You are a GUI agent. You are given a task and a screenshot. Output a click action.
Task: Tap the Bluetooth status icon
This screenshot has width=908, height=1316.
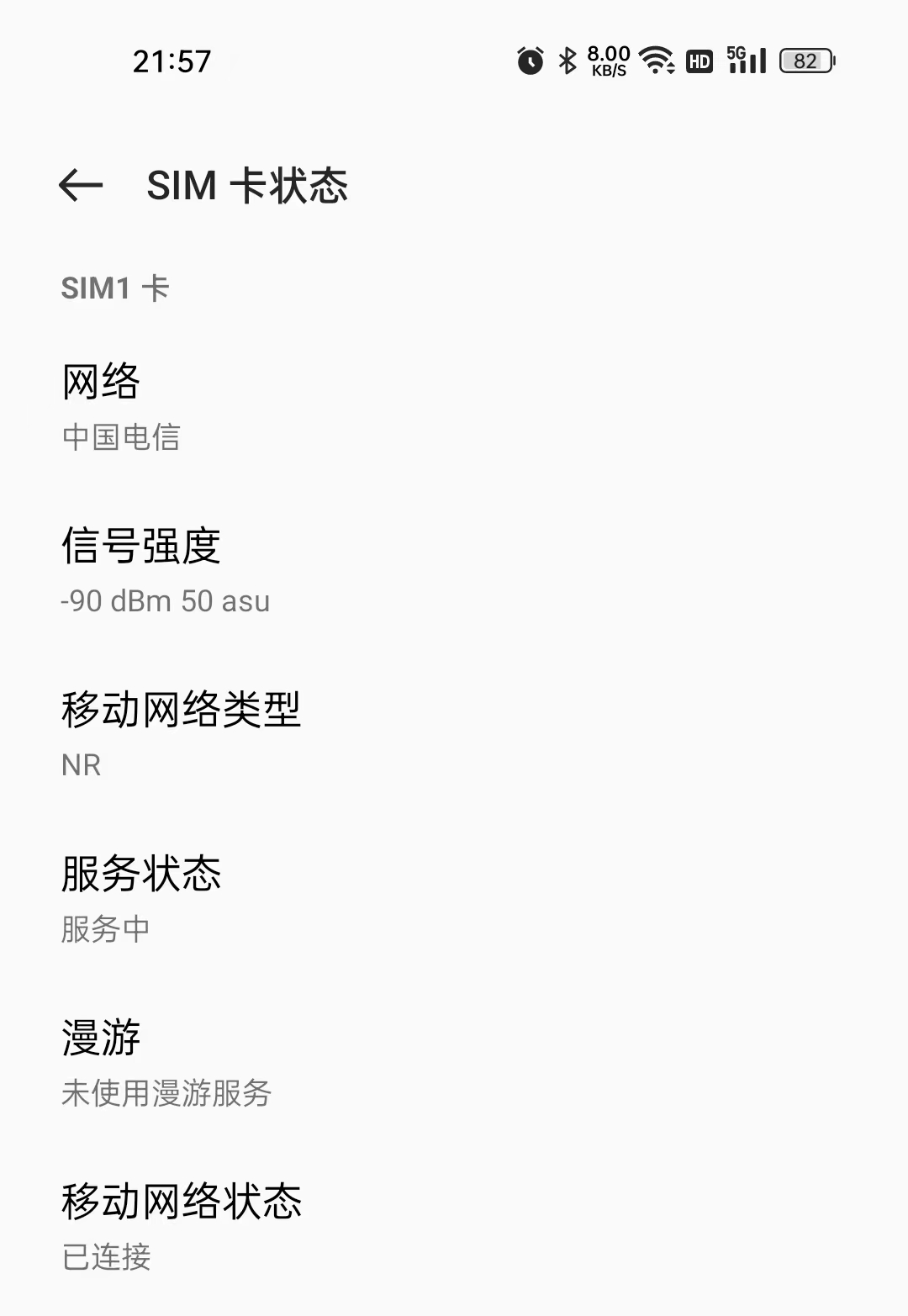[568, 61]
